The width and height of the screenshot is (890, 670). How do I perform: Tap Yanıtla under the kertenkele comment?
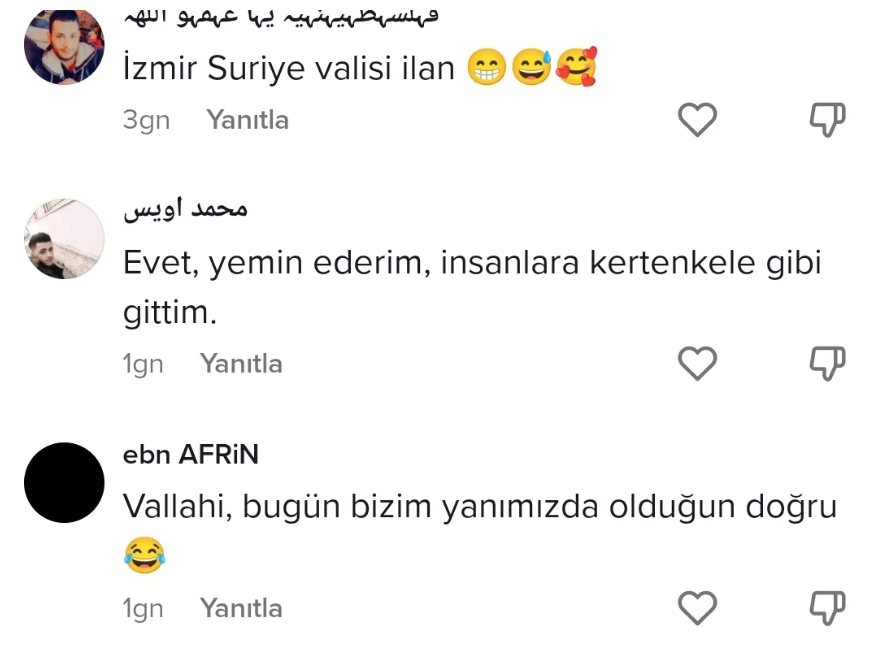point(241,364)
